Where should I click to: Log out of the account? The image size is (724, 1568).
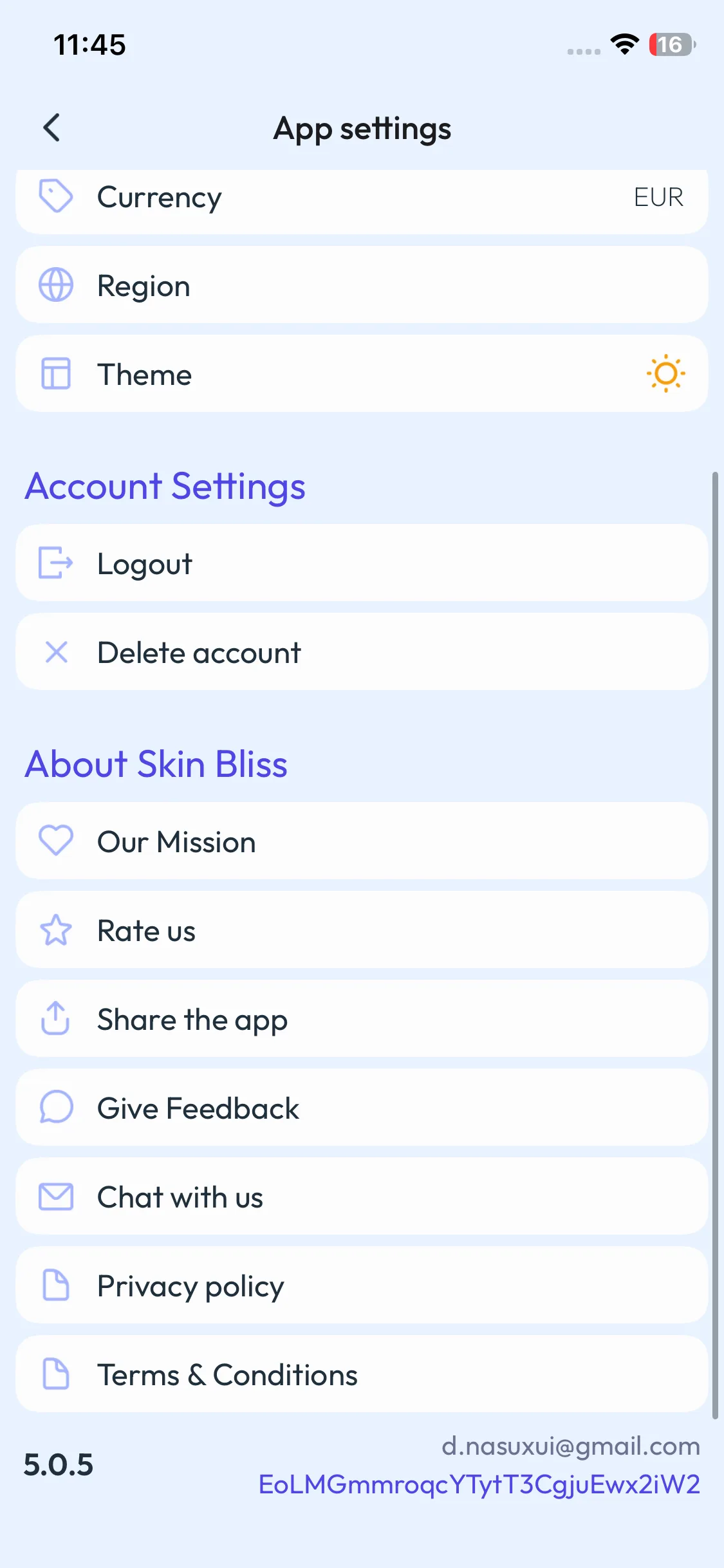[x=362, y=563]
